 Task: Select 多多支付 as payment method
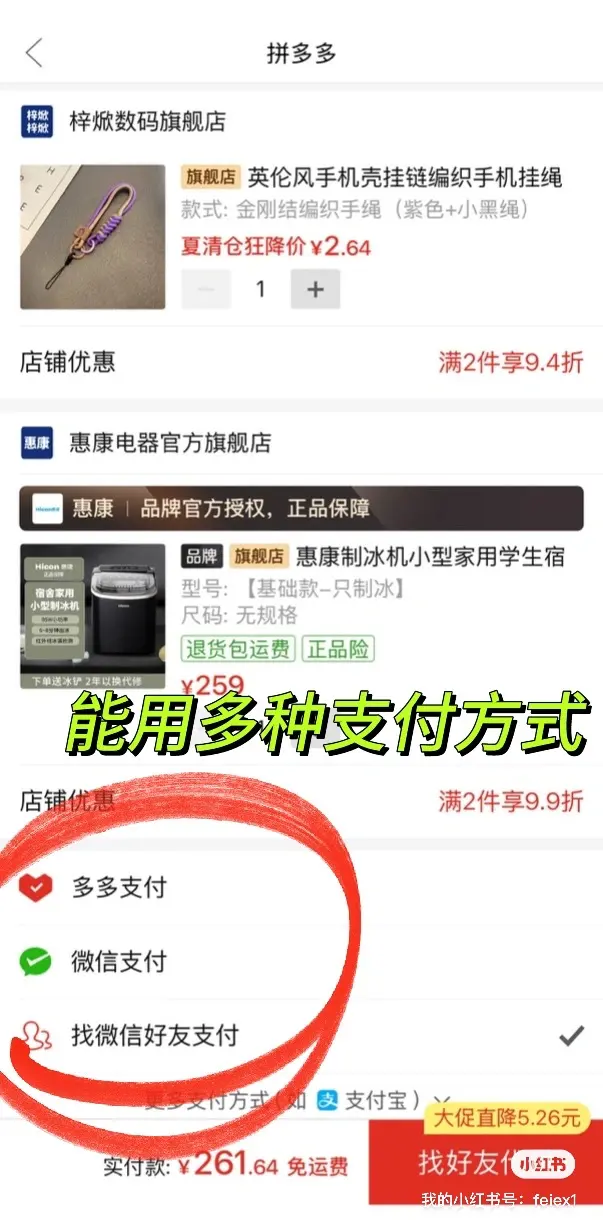pyautogui.click(x=119, y=887)
